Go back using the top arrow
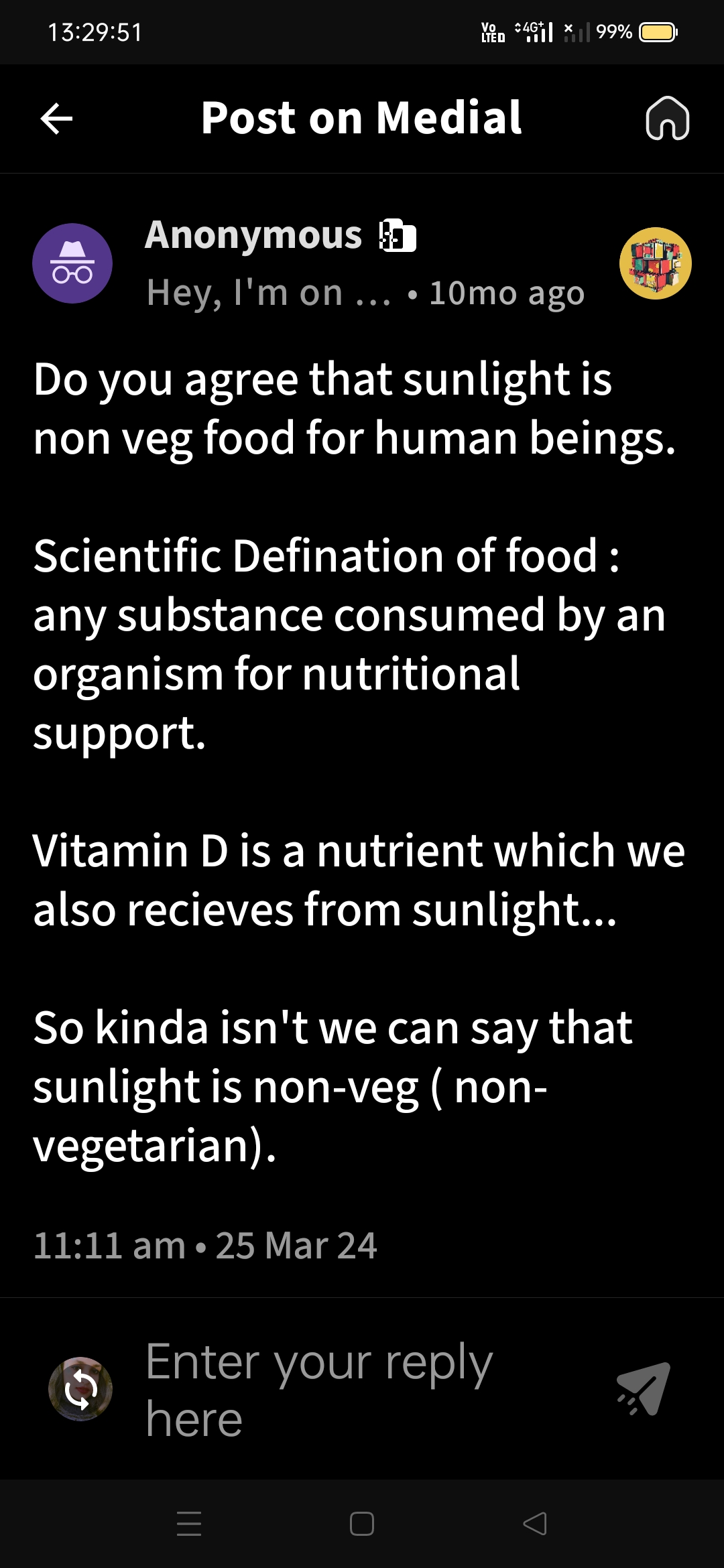This screenshot has height=1568, width=724. [x=56, y=119]
